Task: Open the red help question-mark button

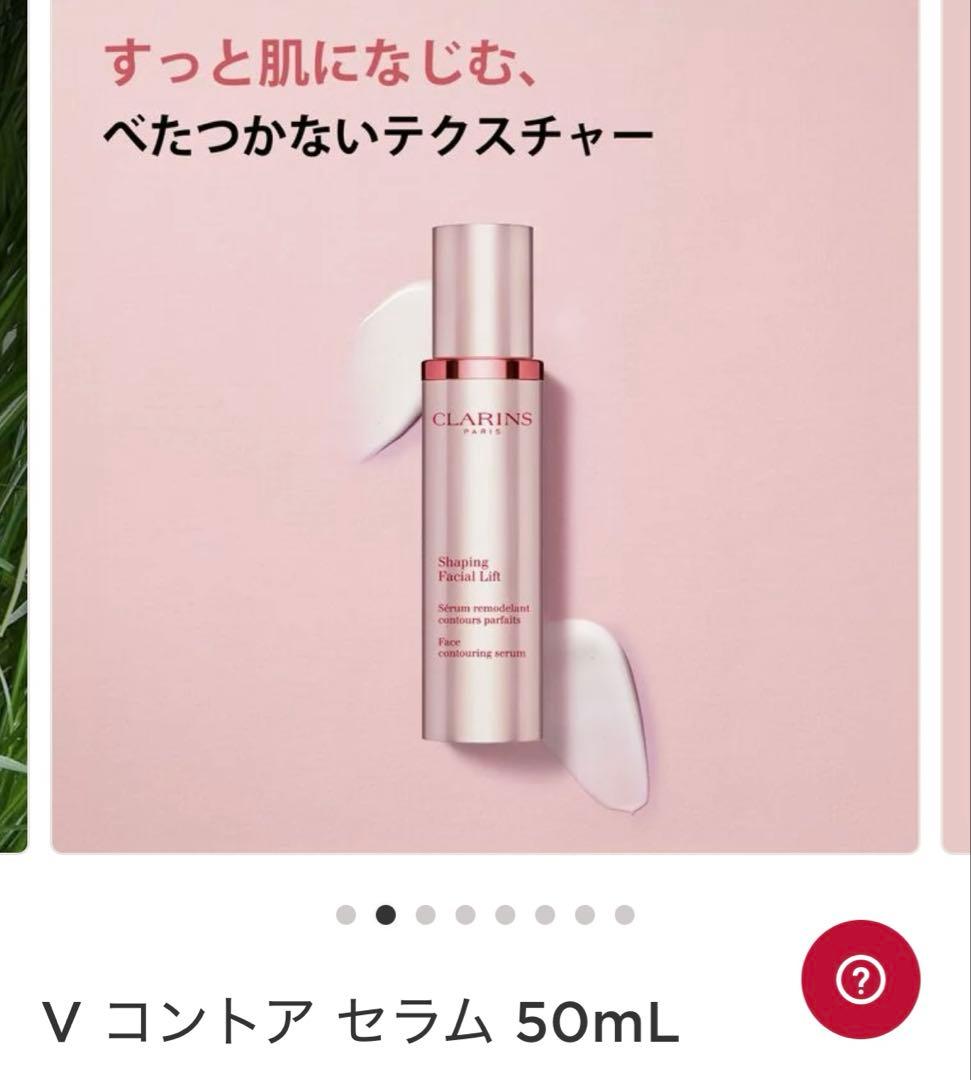Action: [861, 979]
